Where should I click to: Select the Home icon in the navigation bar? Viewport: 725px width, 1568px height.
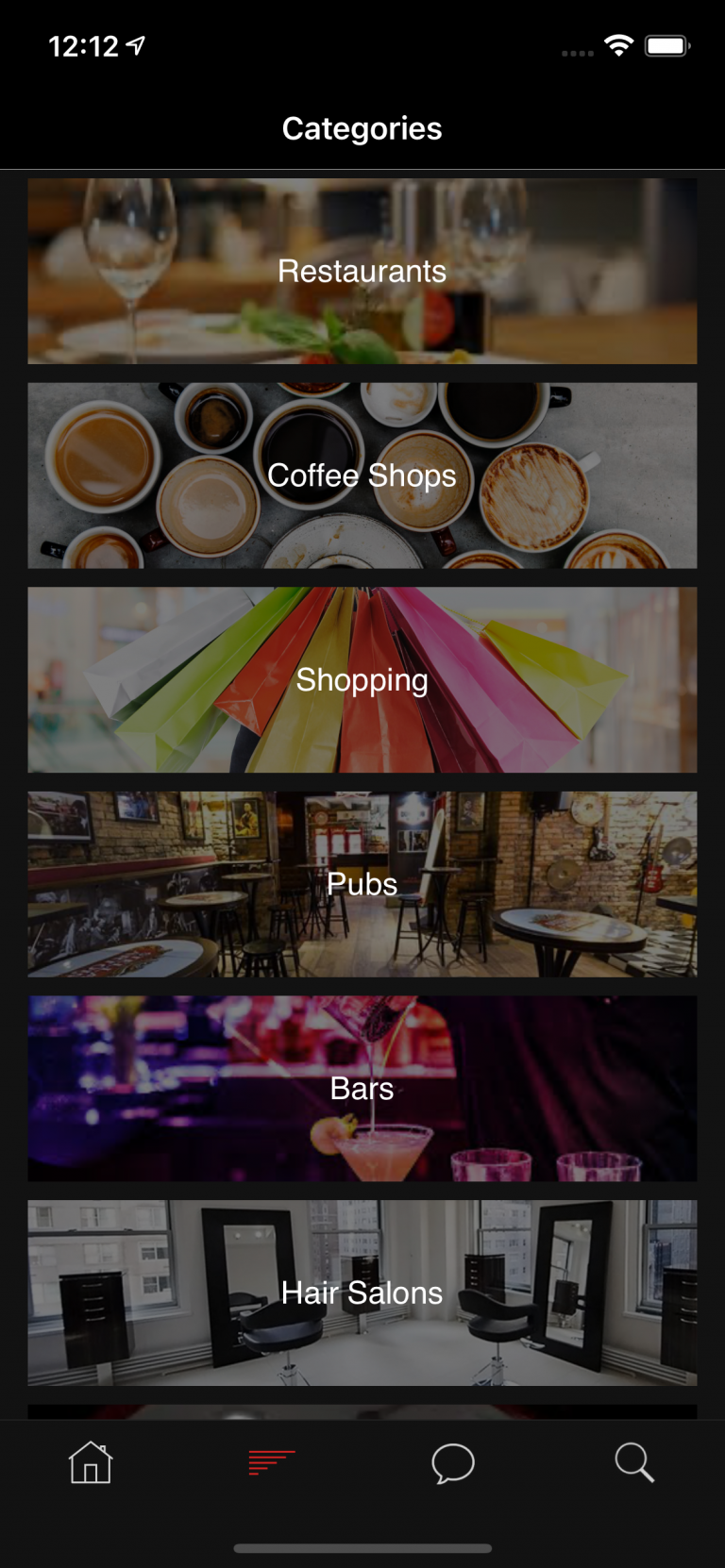coord(90,1462)
